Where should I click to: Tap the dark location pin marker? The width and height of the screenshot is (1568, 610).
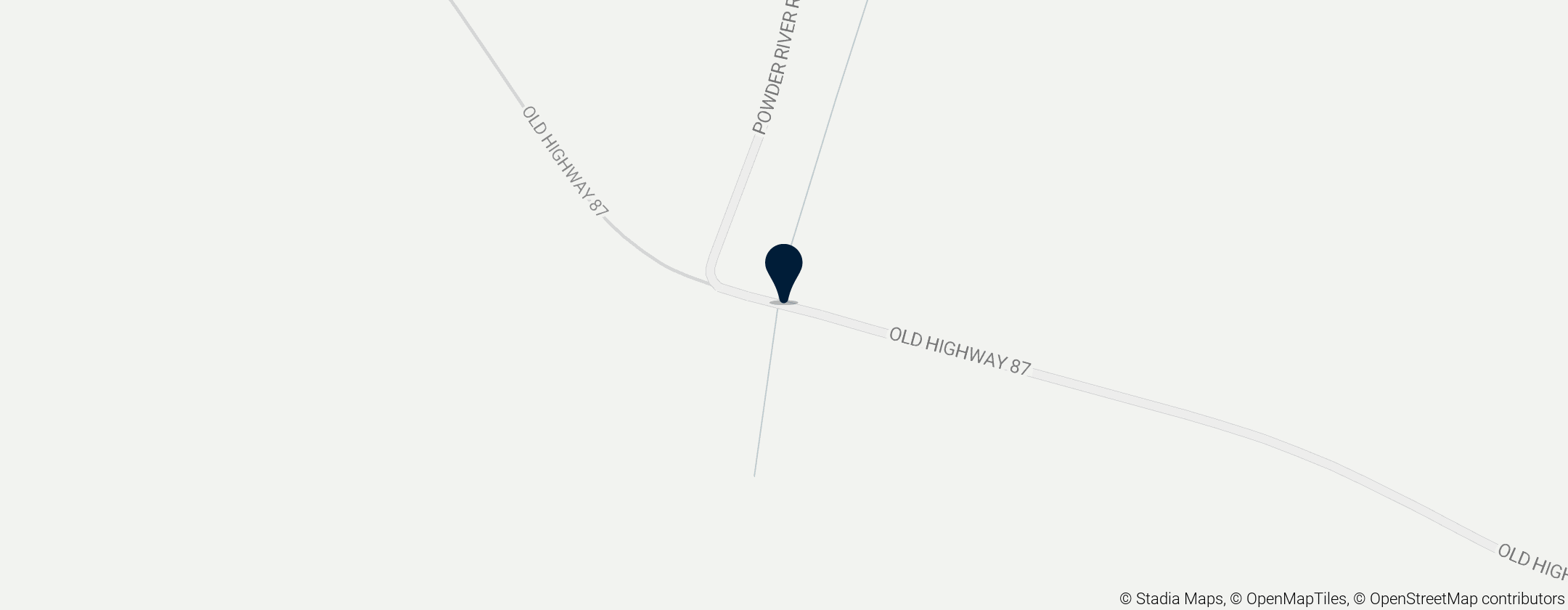point(783,270)
